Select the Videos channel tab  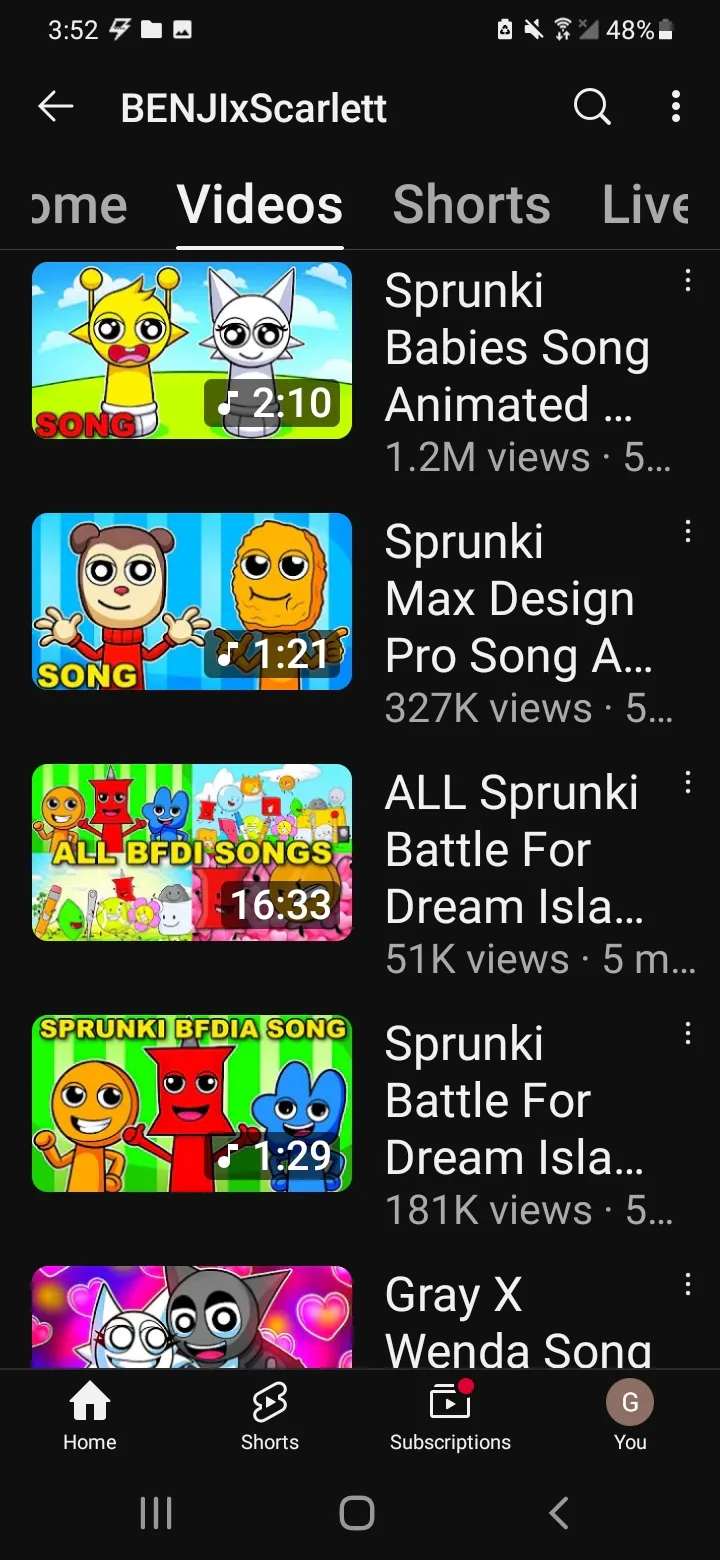[260, 205]
